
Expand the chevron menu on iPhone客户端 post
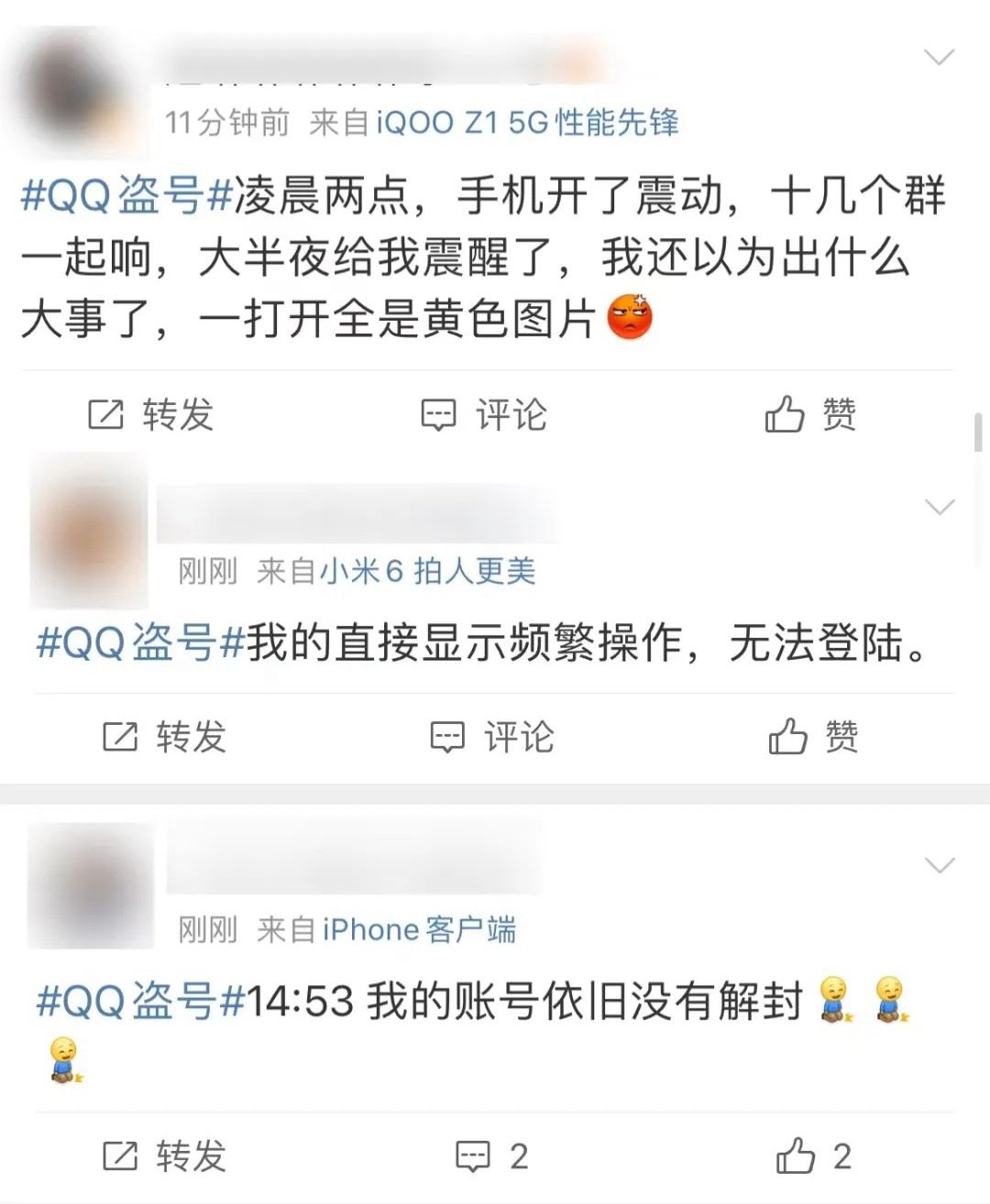940,865
